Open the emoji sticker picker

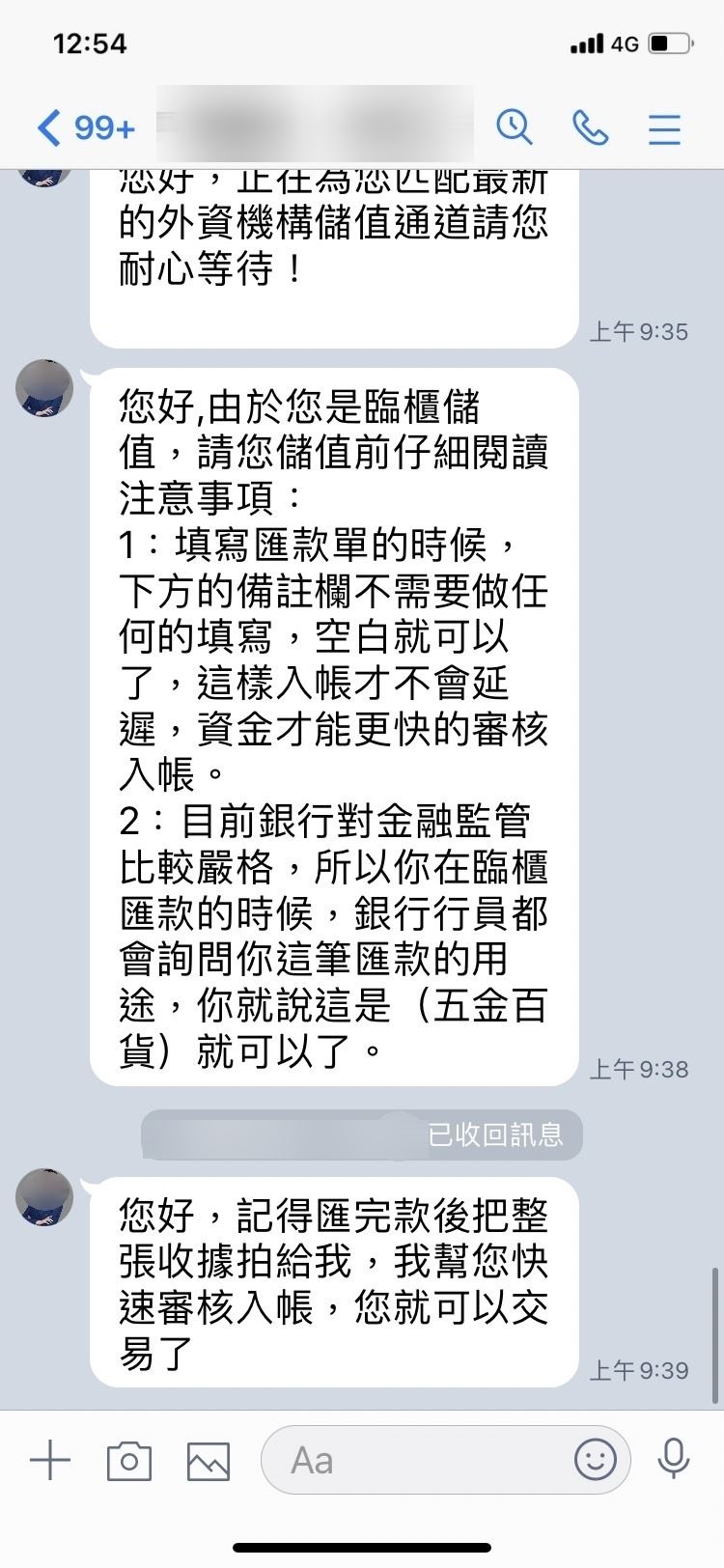[595, 1459]
